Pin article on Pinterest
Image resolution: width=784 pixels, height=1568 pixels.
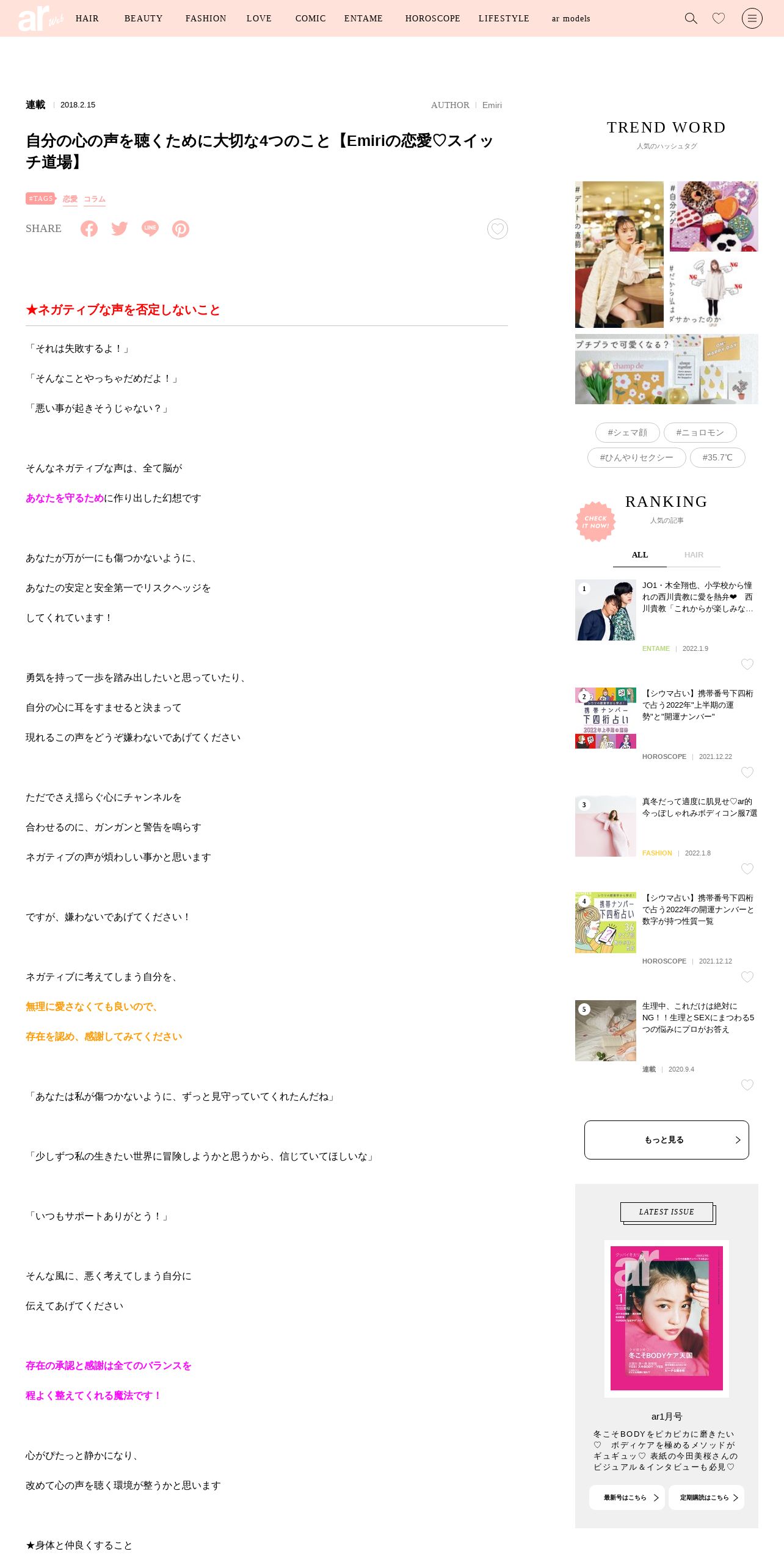pyautogui.click(x=181, y=228)
